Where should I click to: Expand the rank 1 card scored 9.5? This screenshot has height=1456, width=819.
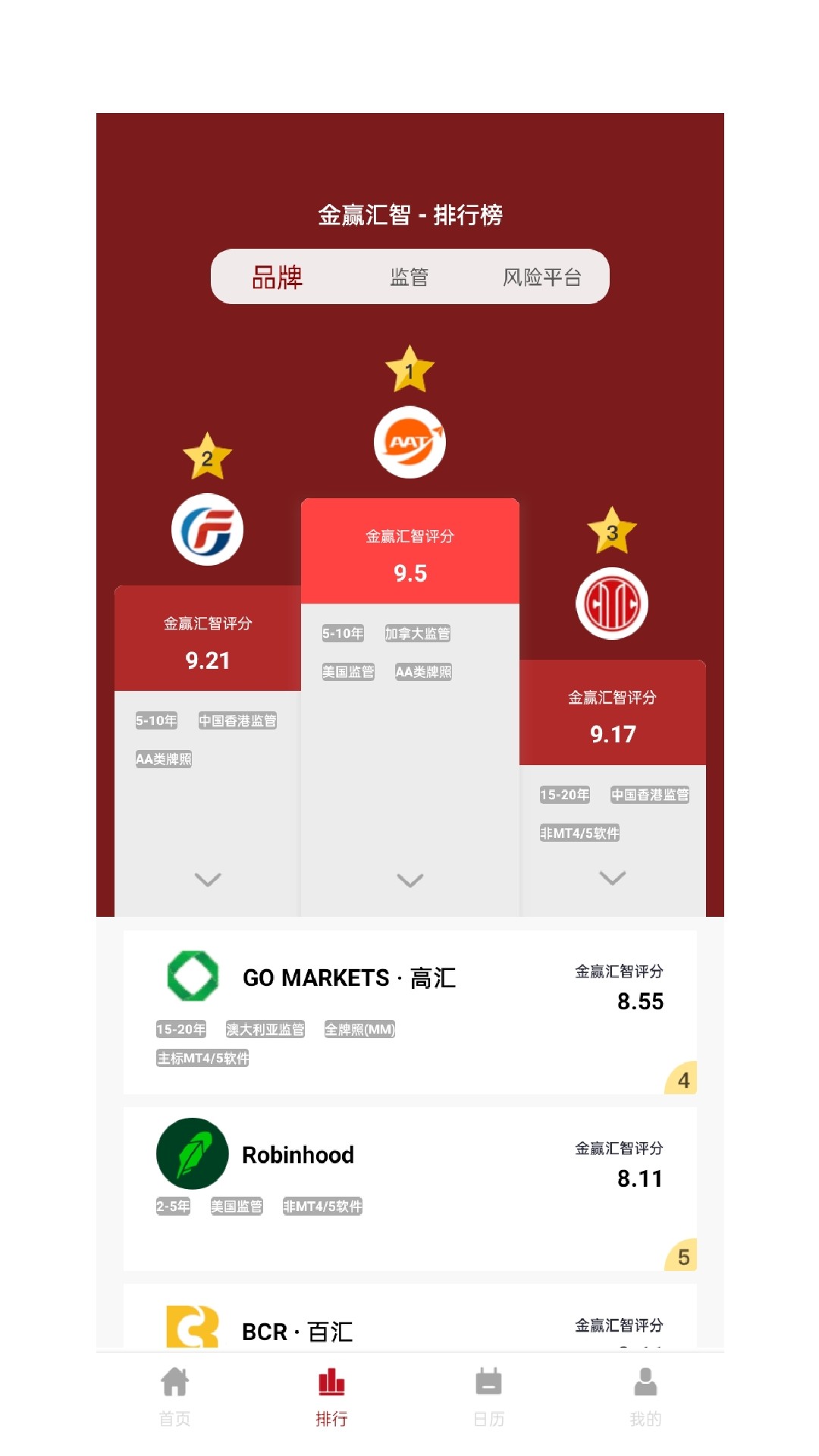(409, 880)
